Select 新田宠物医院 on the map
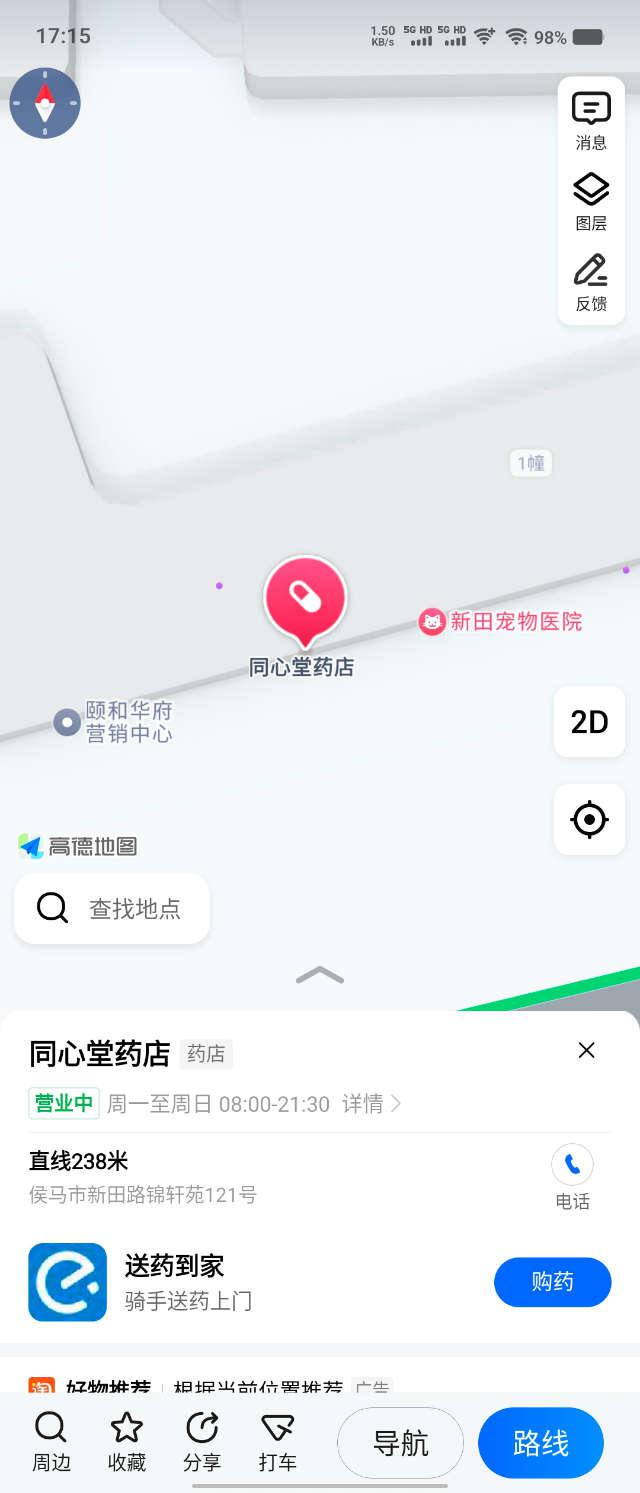 (x=500, y=622)
